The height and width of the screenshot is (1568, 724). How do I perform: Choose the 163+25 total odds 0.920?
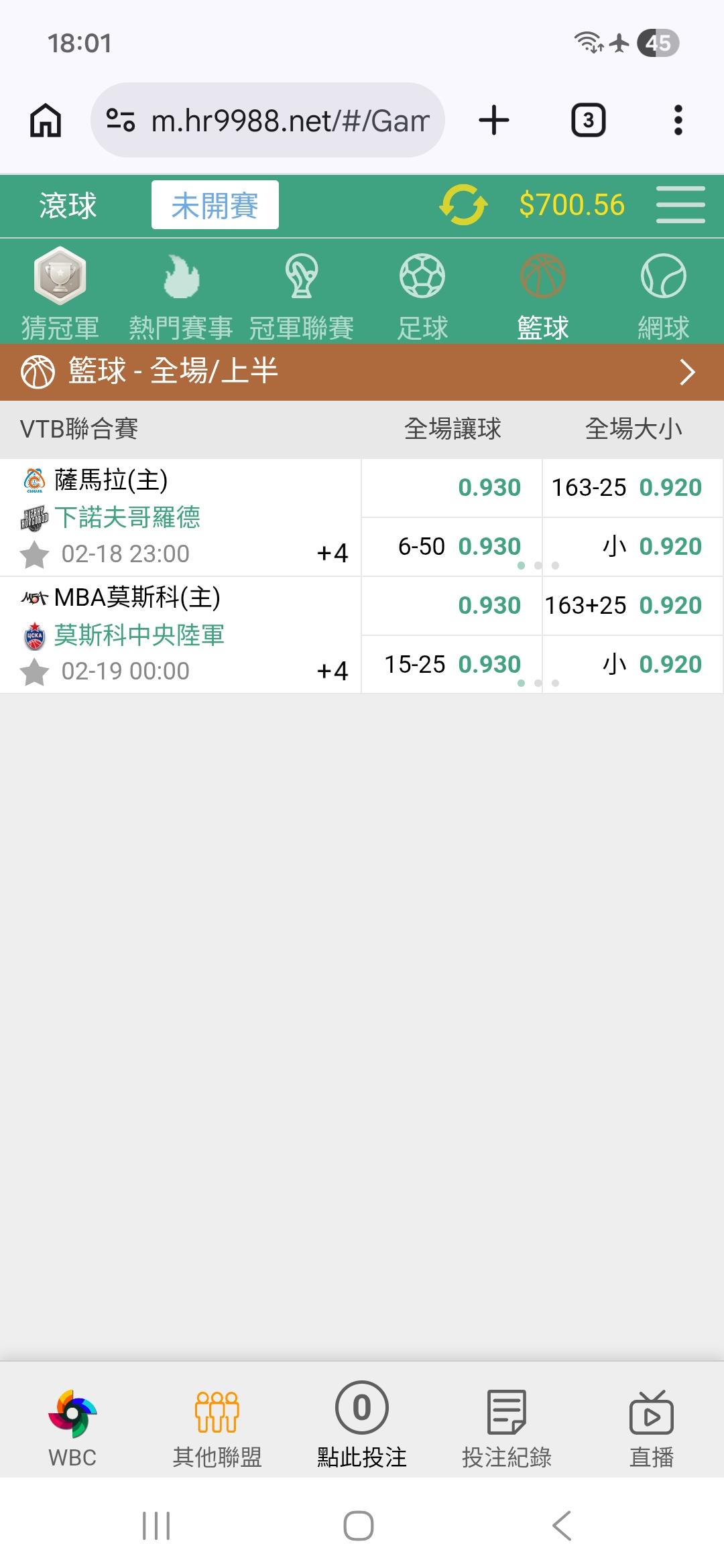[632, 606]
